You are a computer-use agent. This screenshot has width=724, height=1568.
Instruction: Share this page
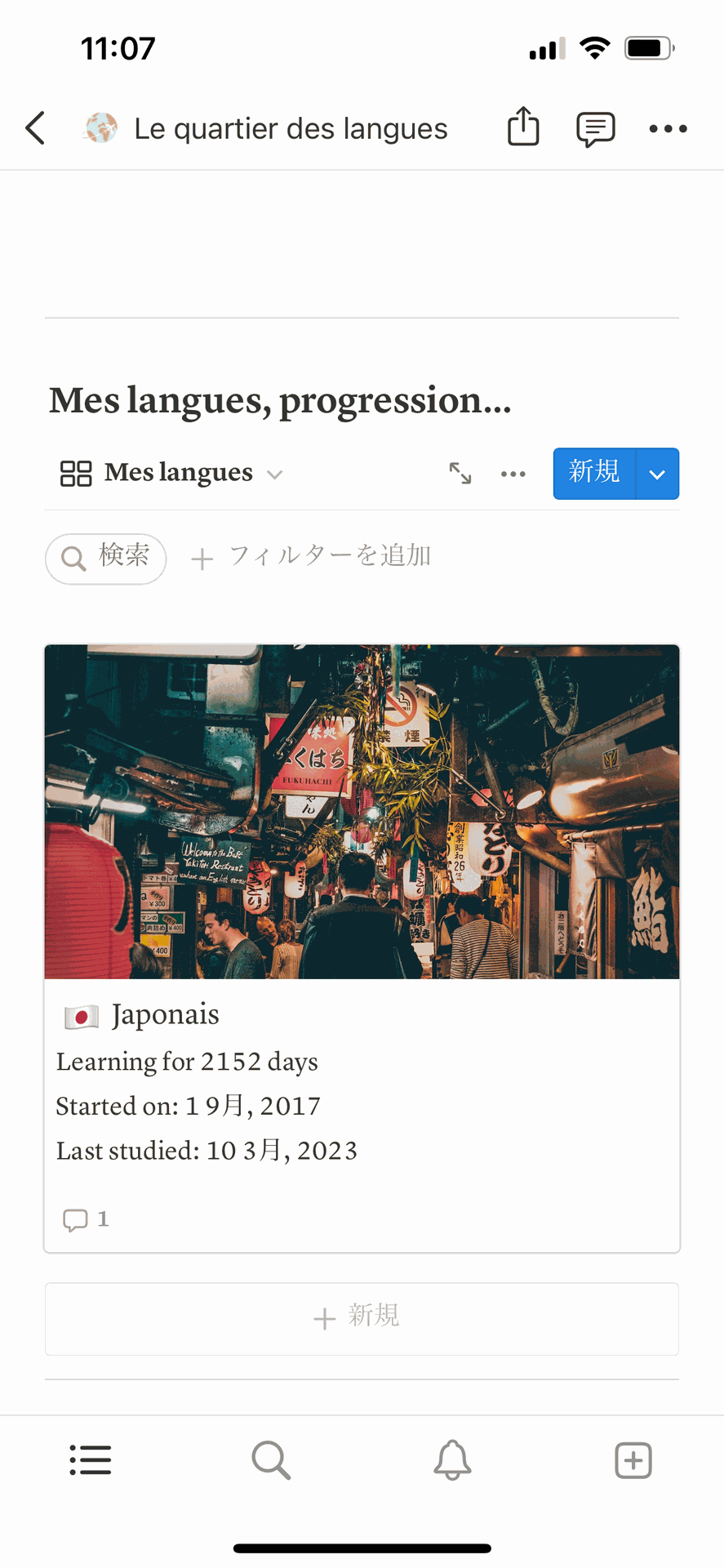[x=523, y=127]
